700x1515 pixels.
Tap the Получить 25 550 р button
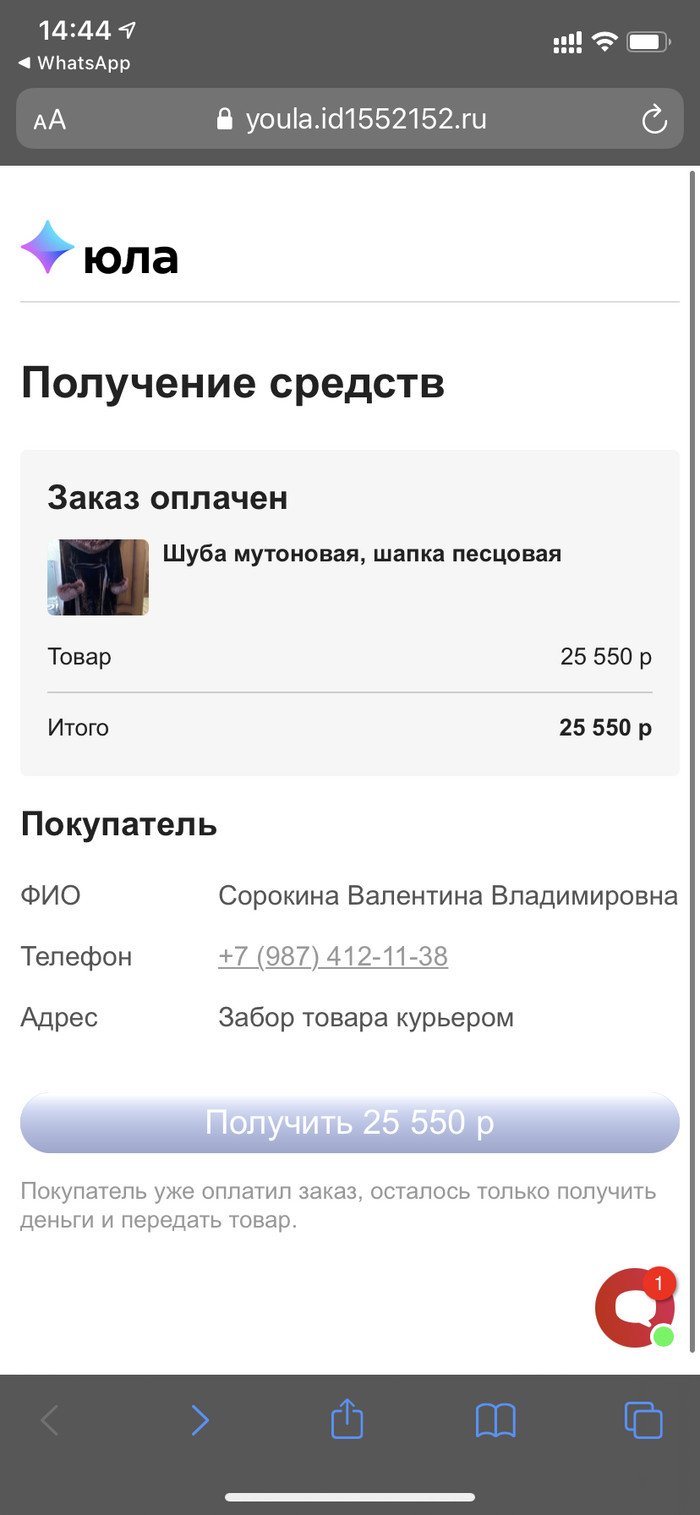[x=349, y=1122]
